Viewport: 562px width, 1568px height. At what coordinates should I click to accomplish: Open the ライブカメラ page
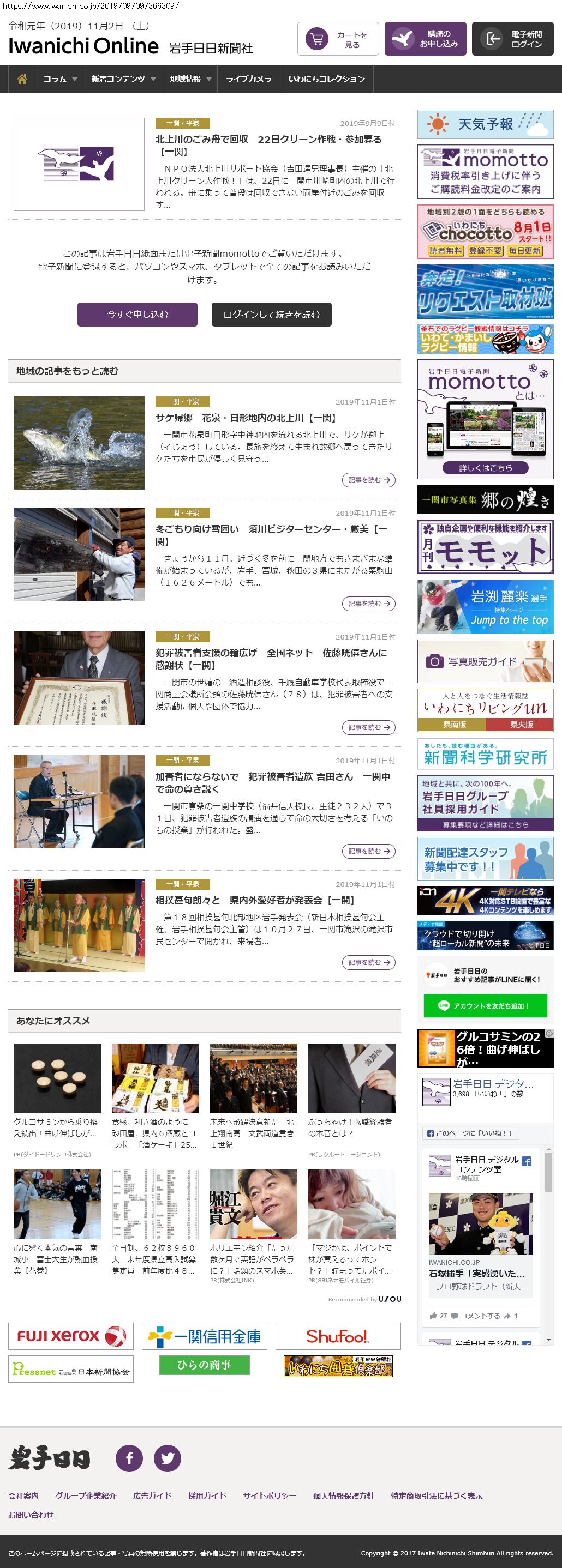click(248, 79)
